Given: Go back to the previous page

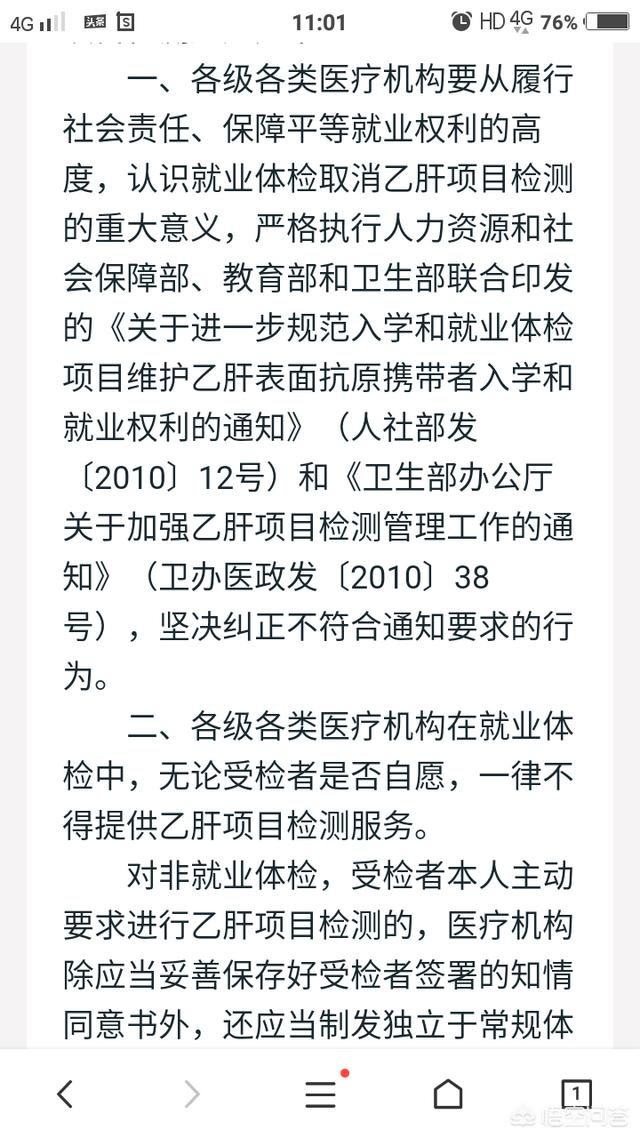Looking at the screenshot, I should coord(65,1094).
